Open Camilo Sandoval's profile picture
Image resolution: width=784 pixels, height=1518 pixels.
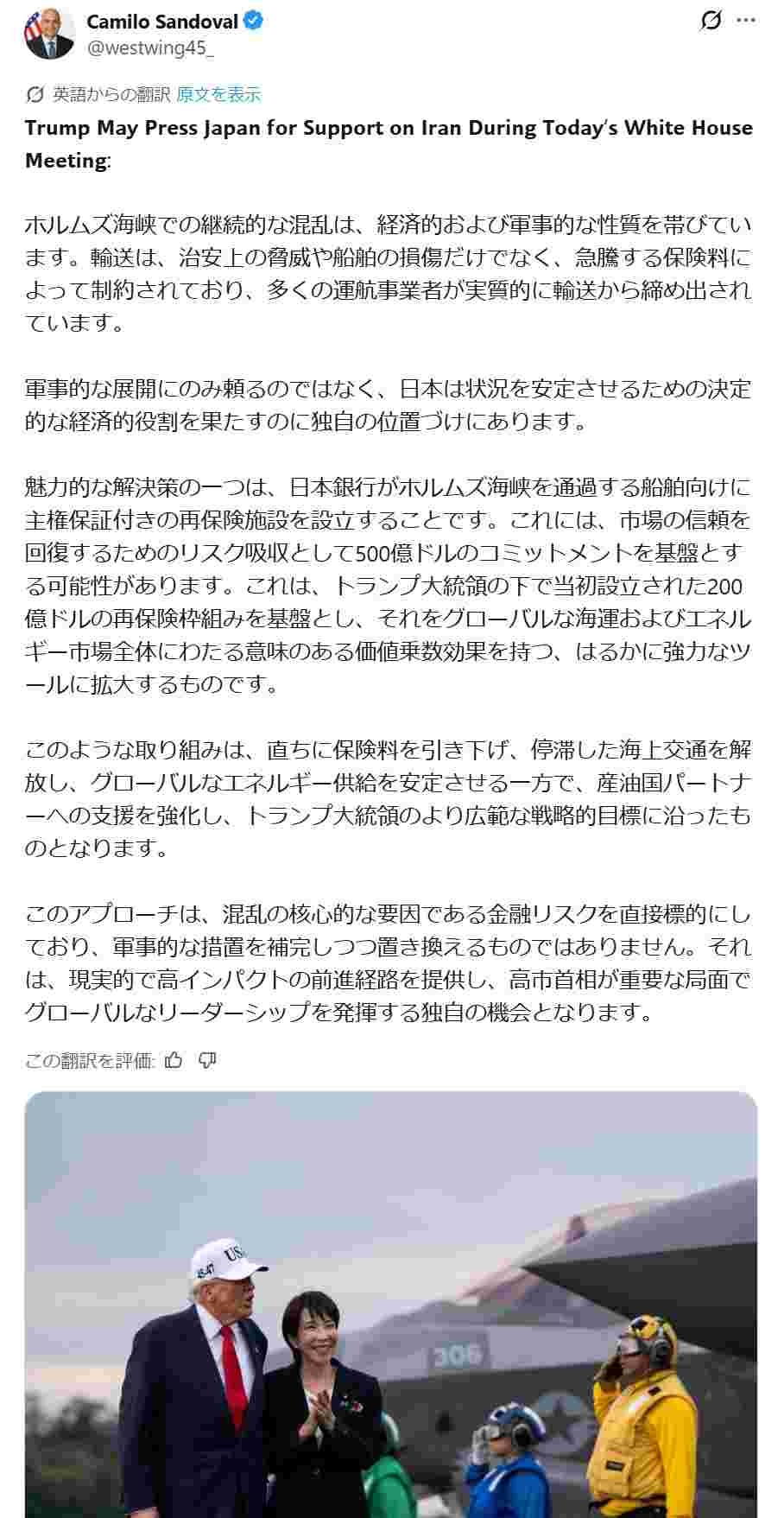pos(50,35)
